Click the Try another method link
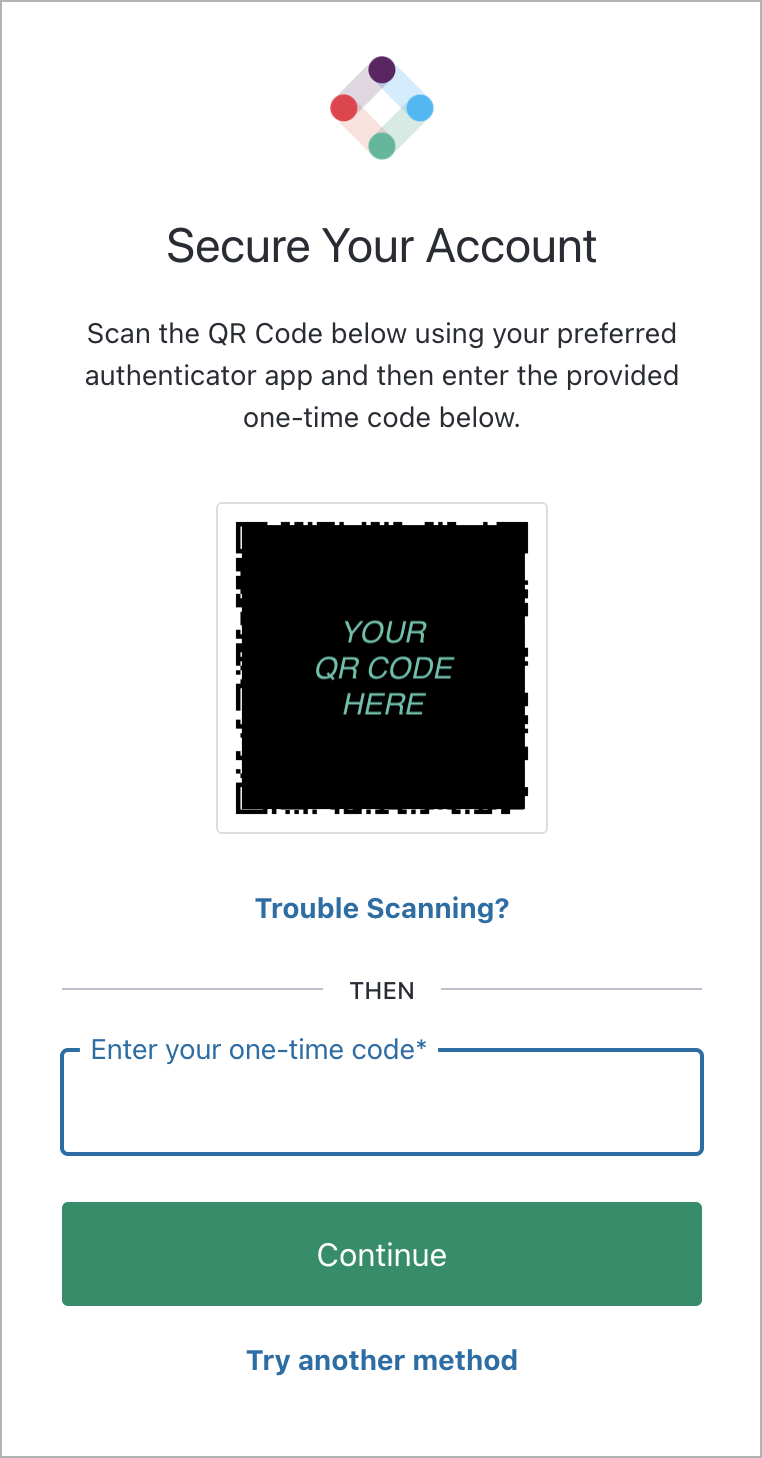This screenshot has width=762, height=1458. click(x=382, y=1360)
